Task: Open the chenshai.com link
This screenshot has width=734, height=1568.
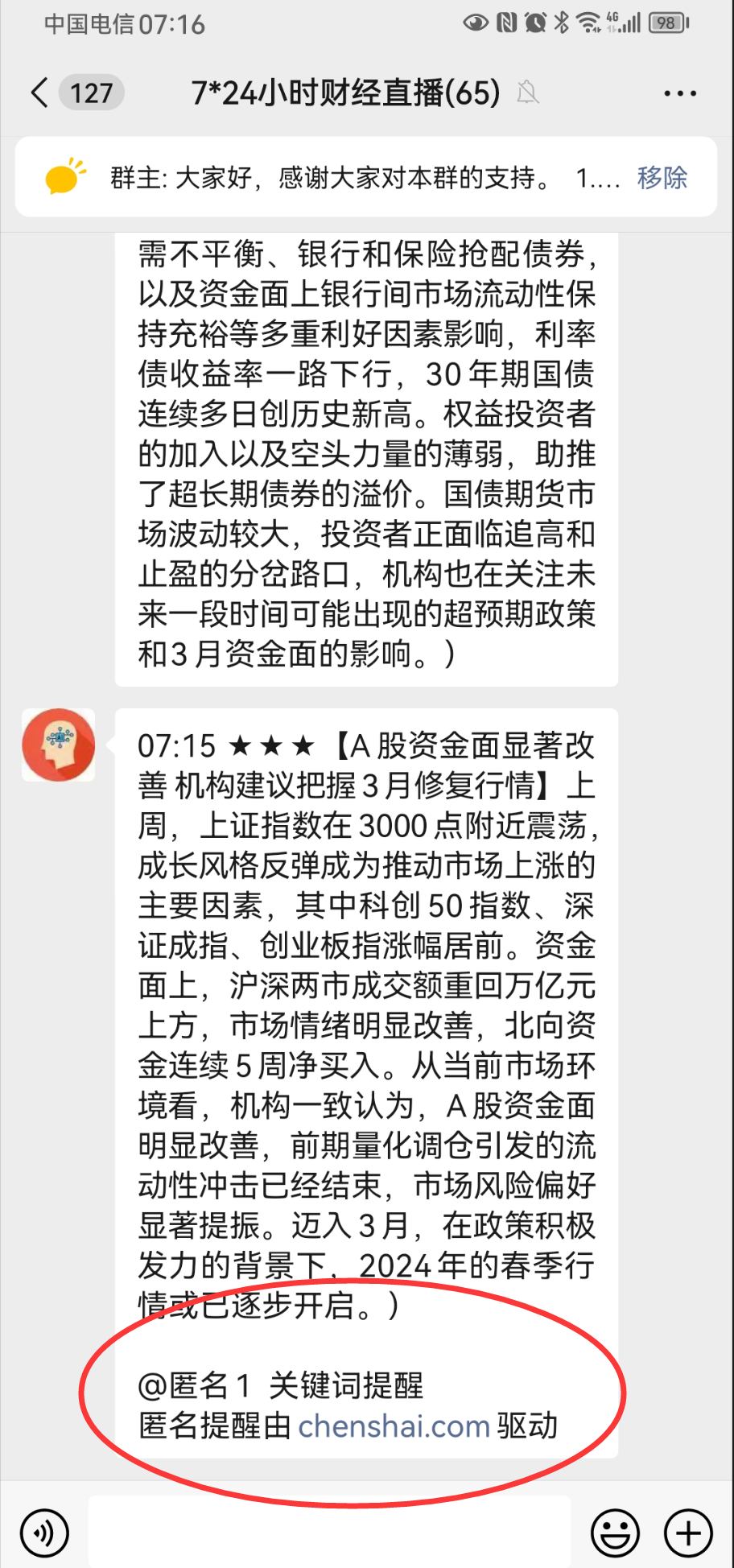Action: [x=394, y=1426]
